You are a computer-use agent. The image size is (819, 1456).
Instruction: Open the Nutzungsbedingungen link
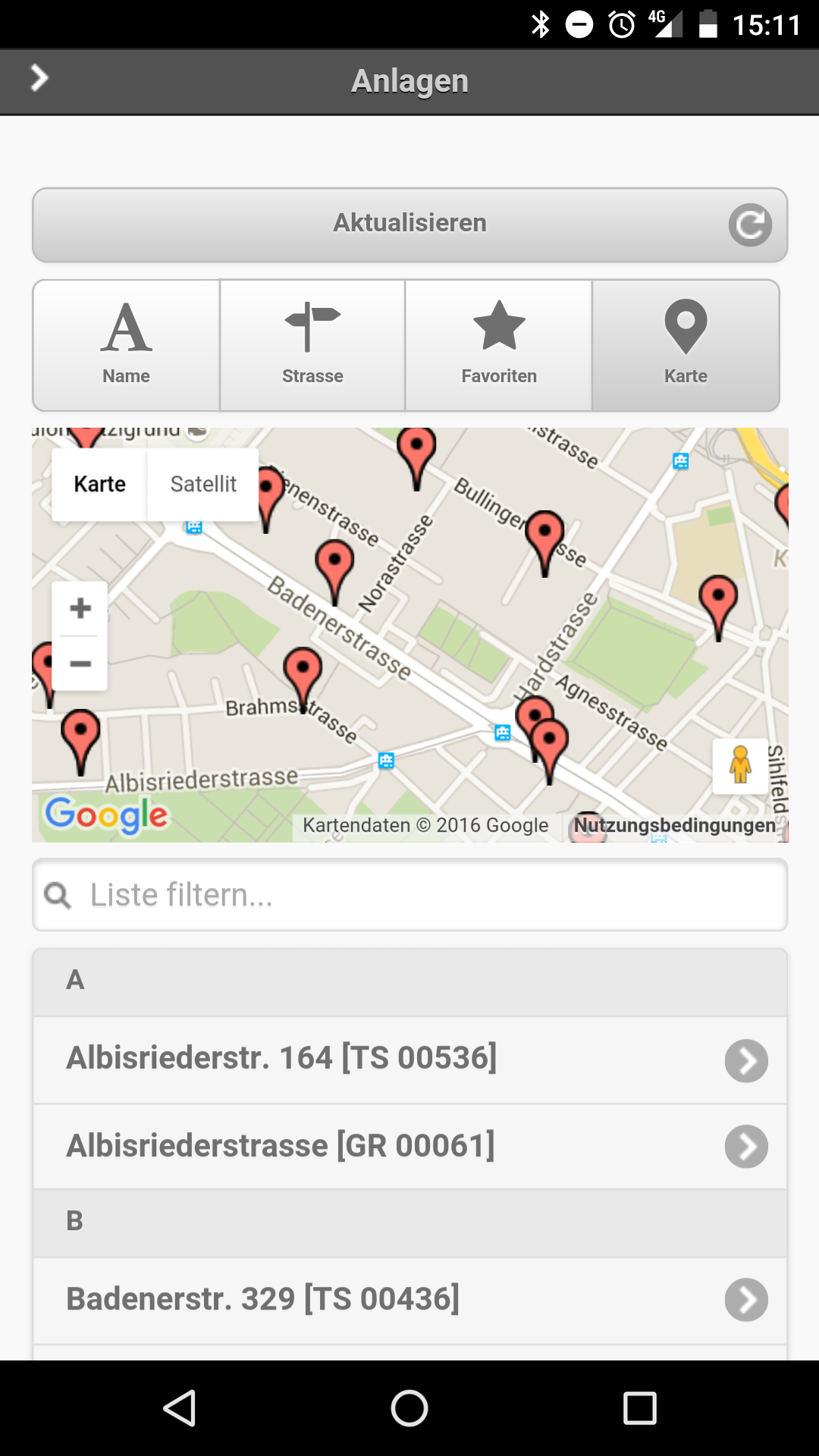pos(674,825)
